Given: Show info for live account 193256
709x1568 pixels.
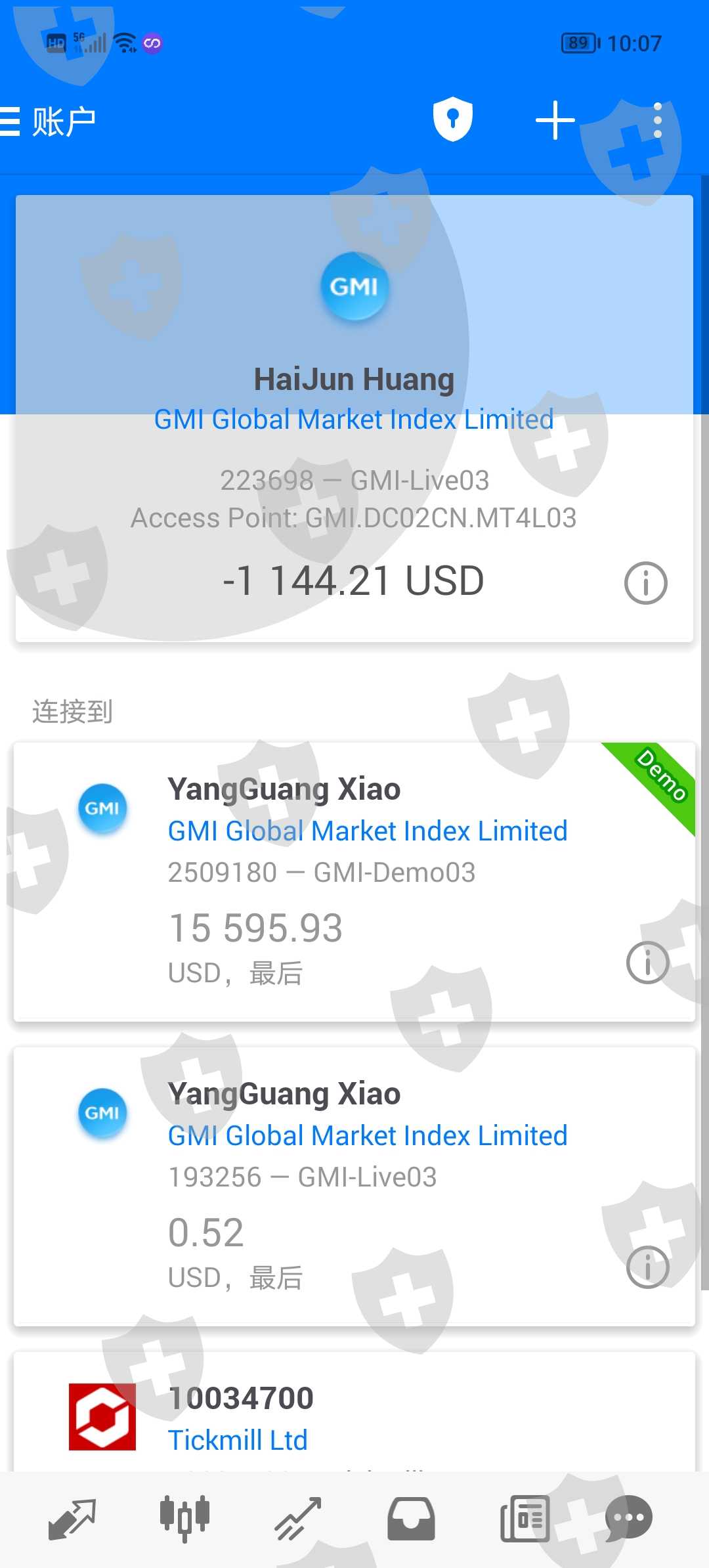Looking at the screenshot, I should (647, 1267).
